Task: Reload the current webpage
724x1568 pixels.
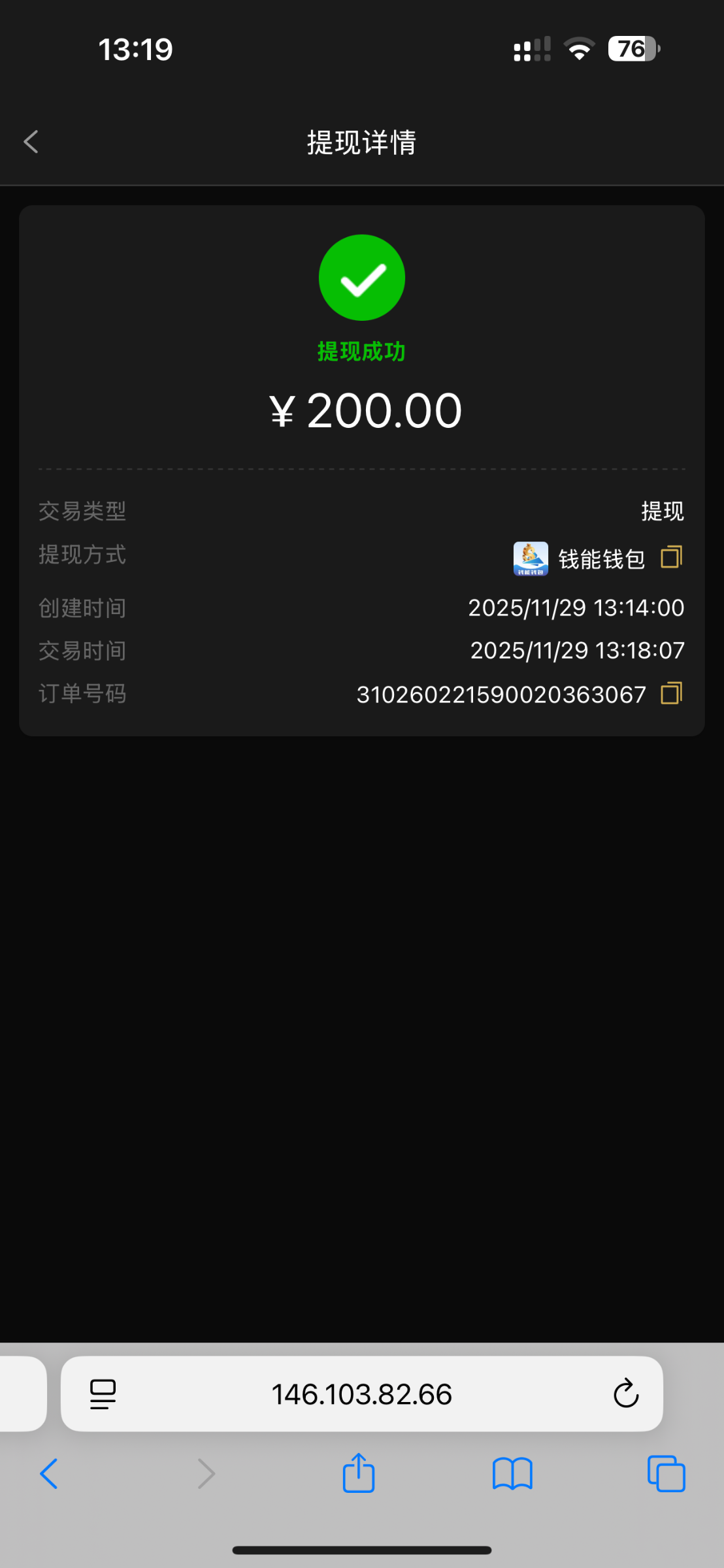Action: point(626,1393)
